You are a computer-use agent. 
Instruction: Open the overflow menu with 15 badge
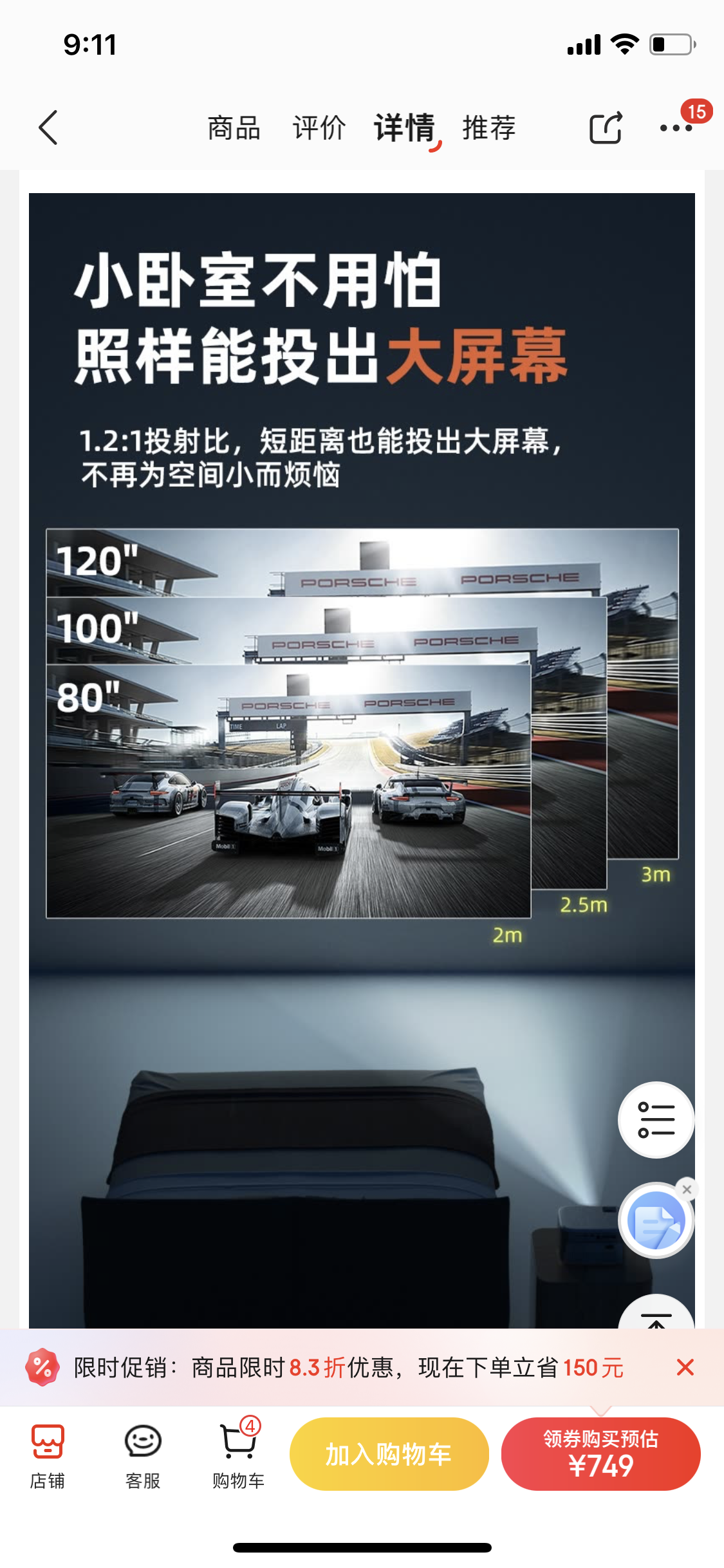pos(676,127)
